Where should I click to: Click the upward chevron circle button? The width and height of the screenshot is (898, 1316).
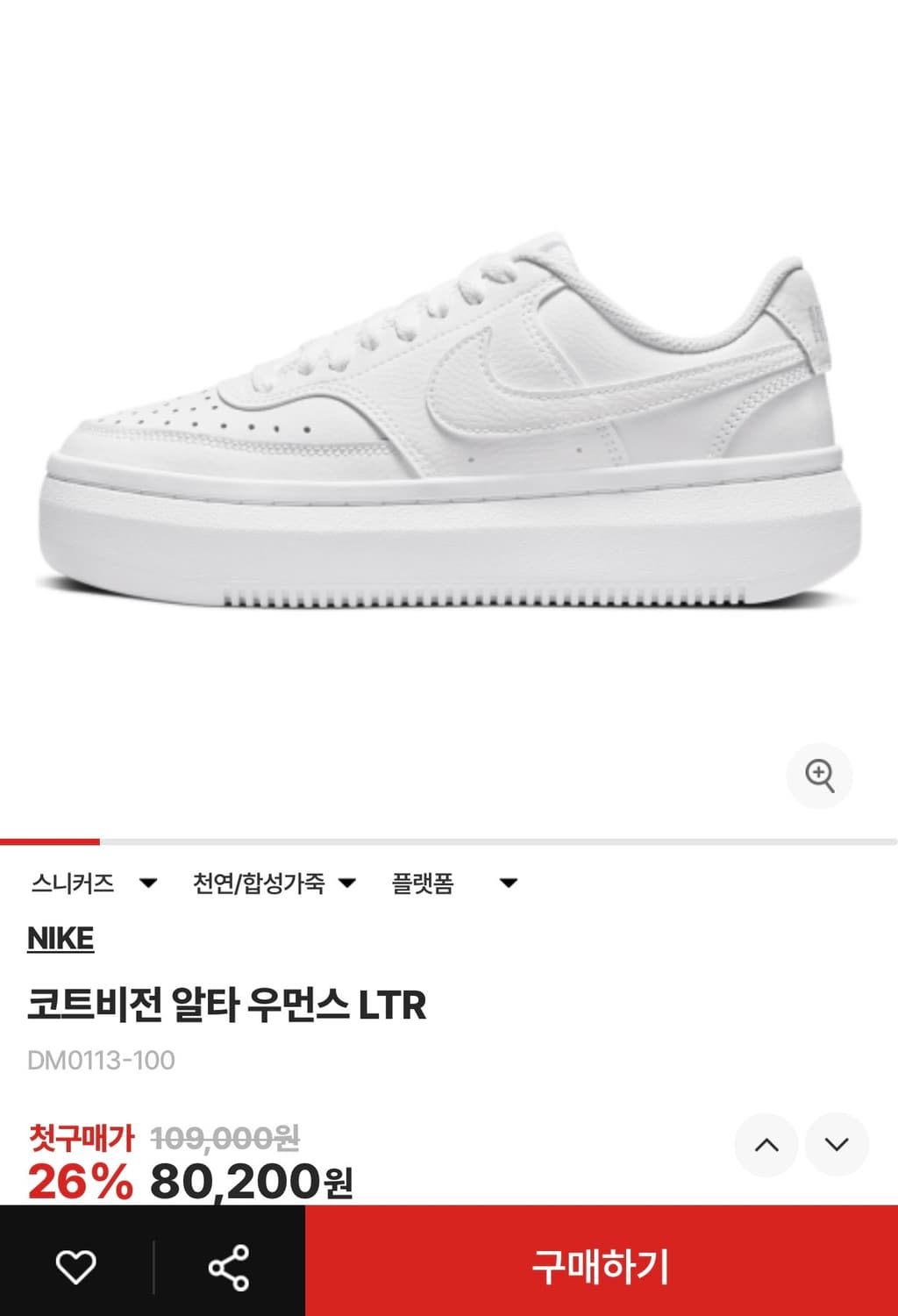pos(767,1145)
